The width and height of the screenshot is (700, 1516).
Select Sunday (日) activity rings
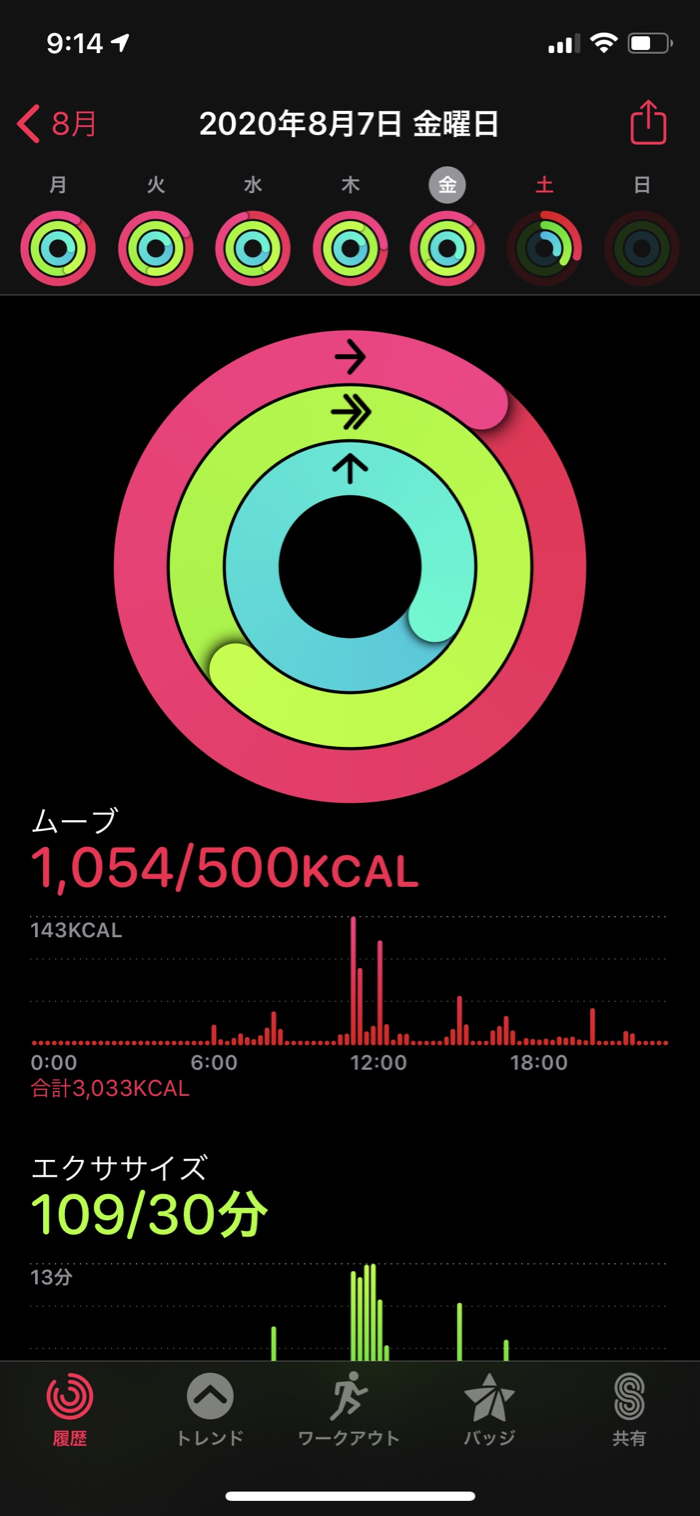(x=642, y=248)
